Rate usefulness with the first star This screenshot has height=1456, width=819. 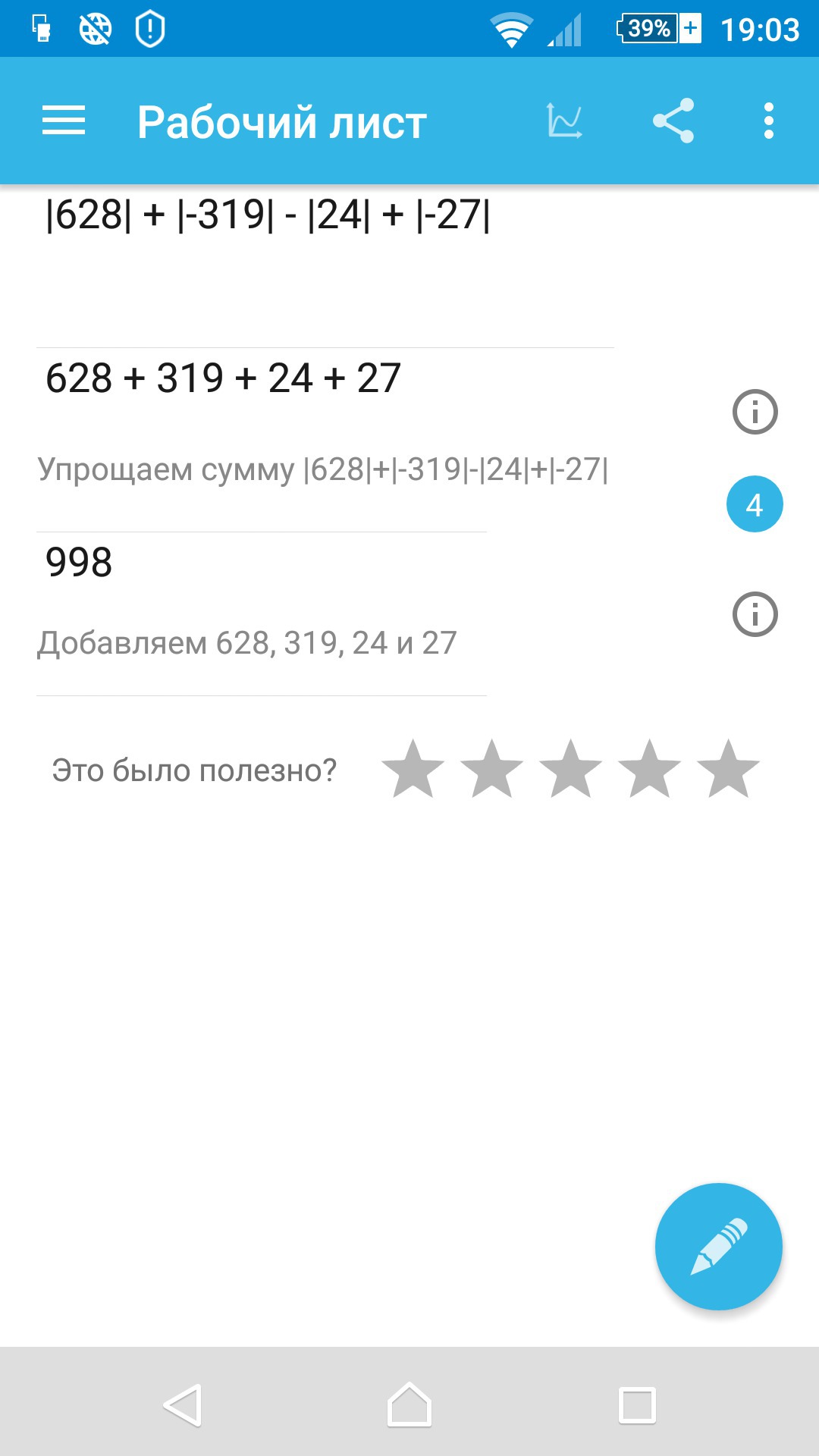[x=413, y=769]
